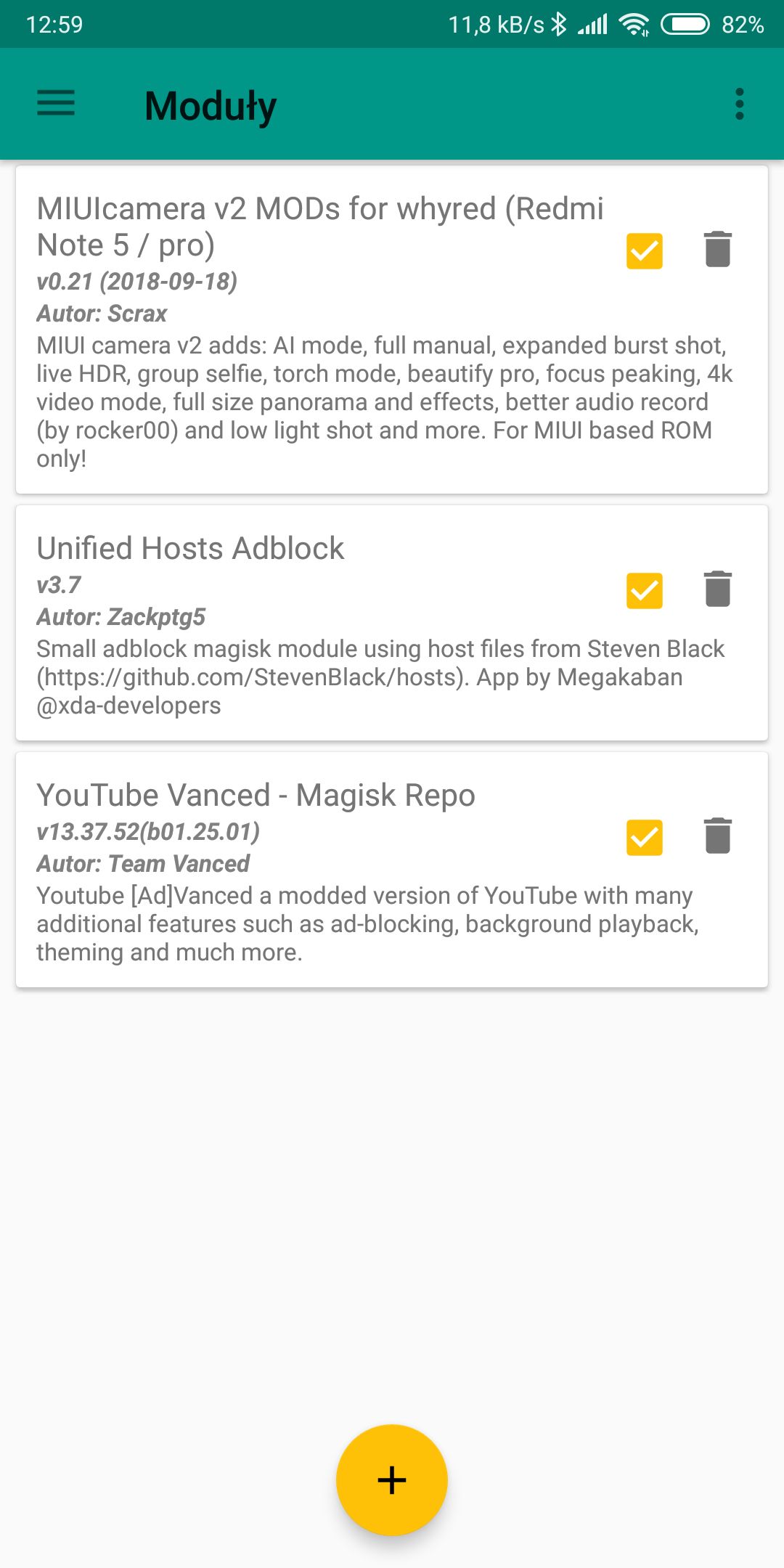Open the hamburger navigation drawer
This screenshot has height=1568, width=784.
(56, 103)
